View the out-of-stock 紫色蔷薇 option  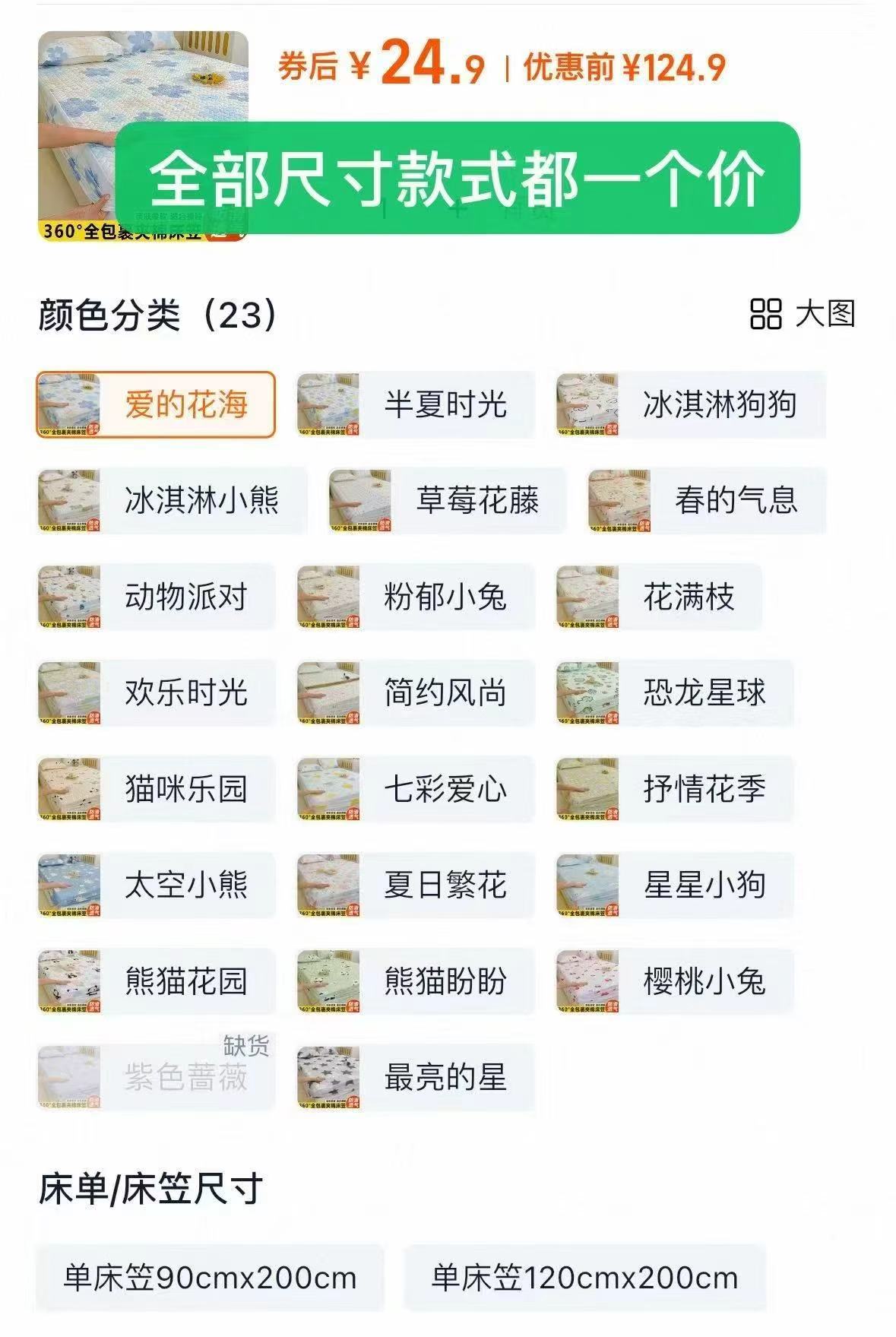point(152,1078)
